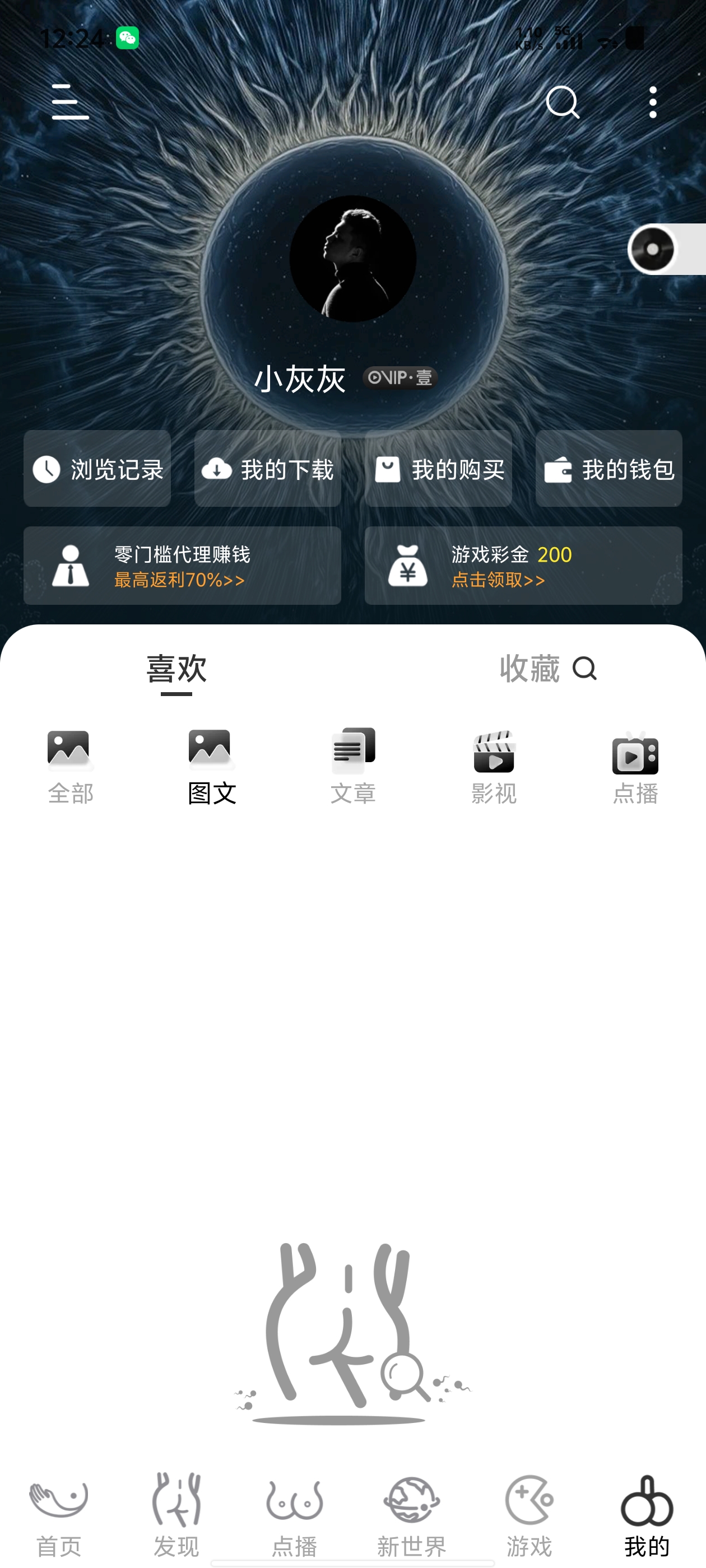This screenshot has height=1568, width=706.
Task: Open the 浏览记录 browsing history
Action: (x=97, y=469)
